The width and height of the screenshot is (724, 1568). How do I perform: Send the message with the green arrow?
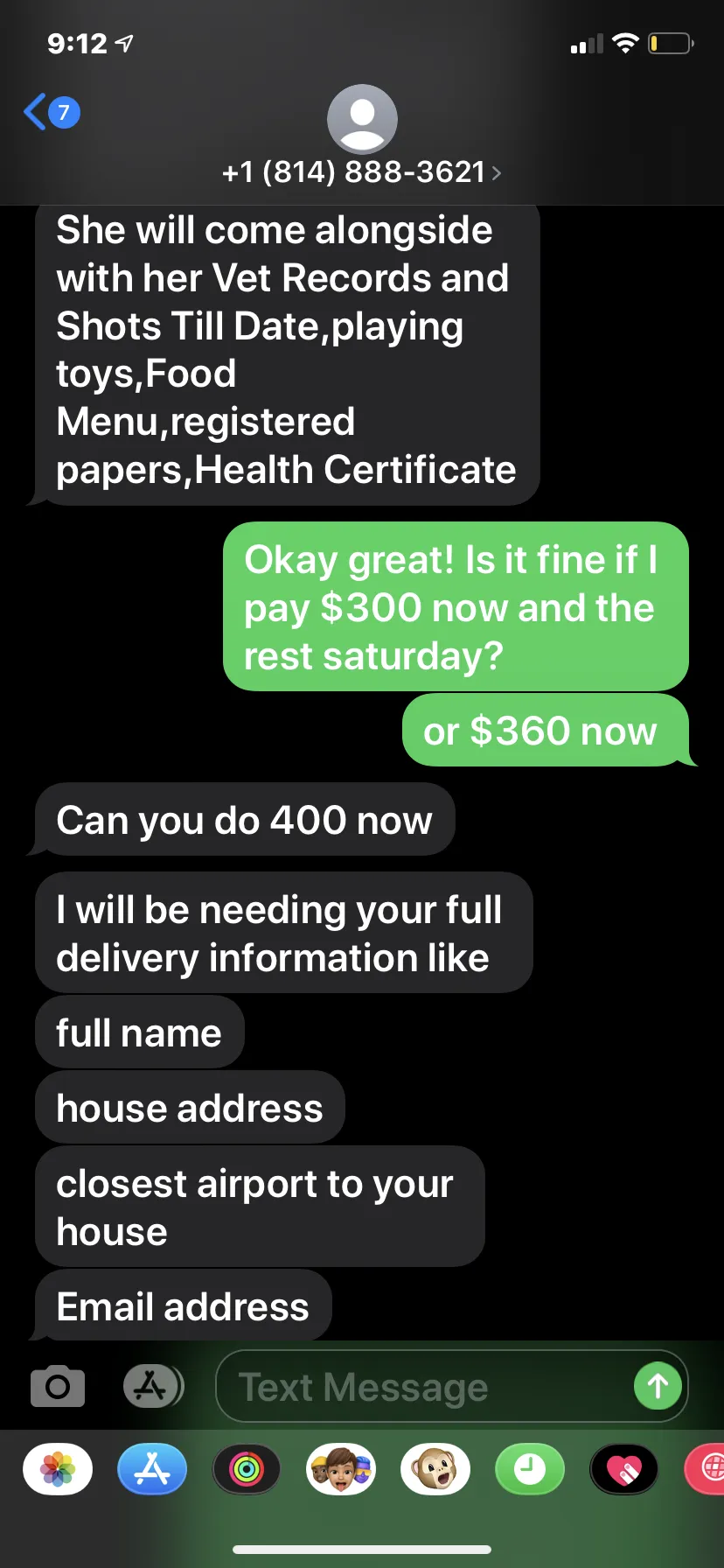pos(658,1386)
